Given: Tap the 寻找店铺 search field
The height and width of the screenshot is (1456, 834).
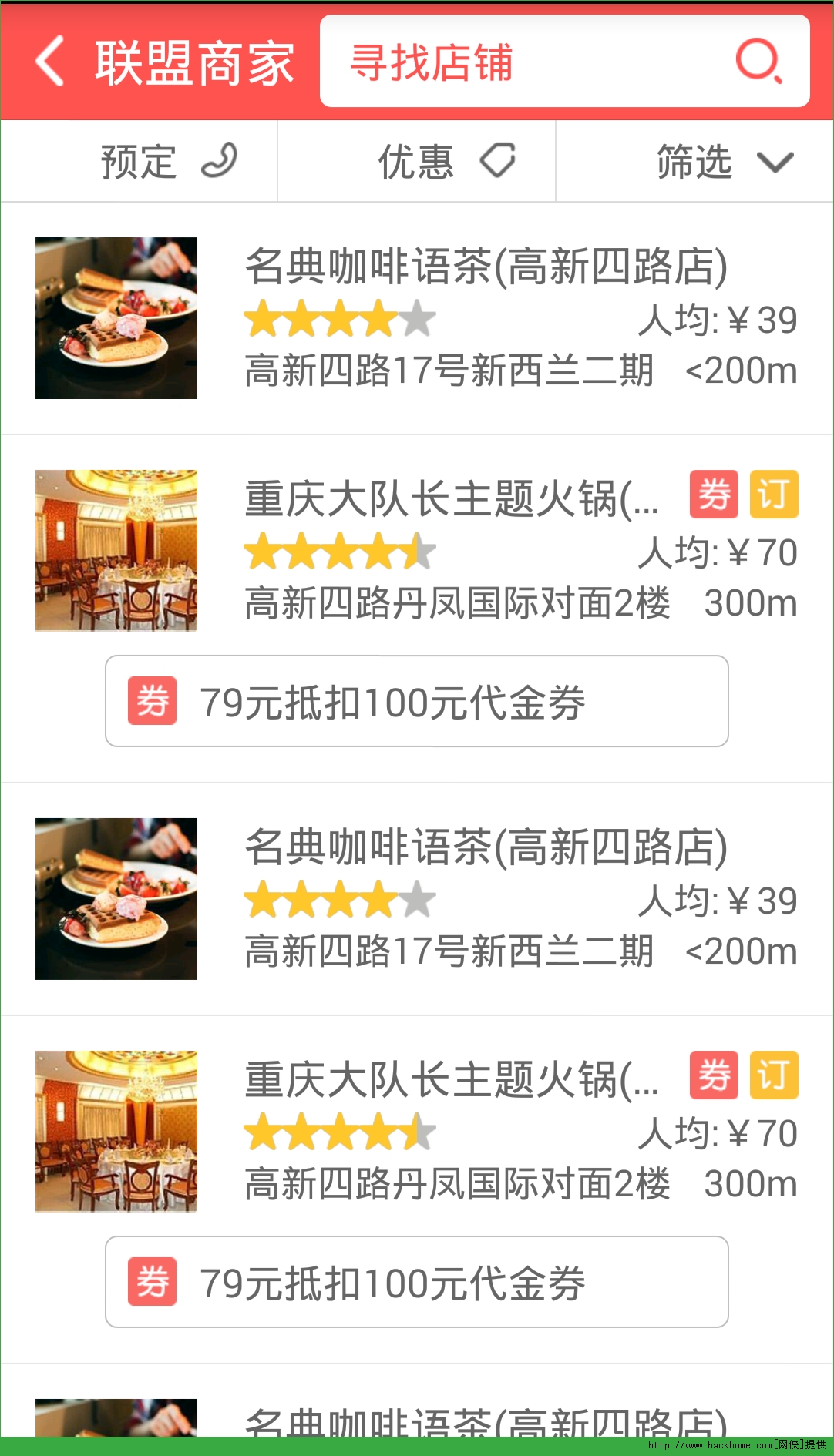Looking at the screenshot, I should [524, 62].
